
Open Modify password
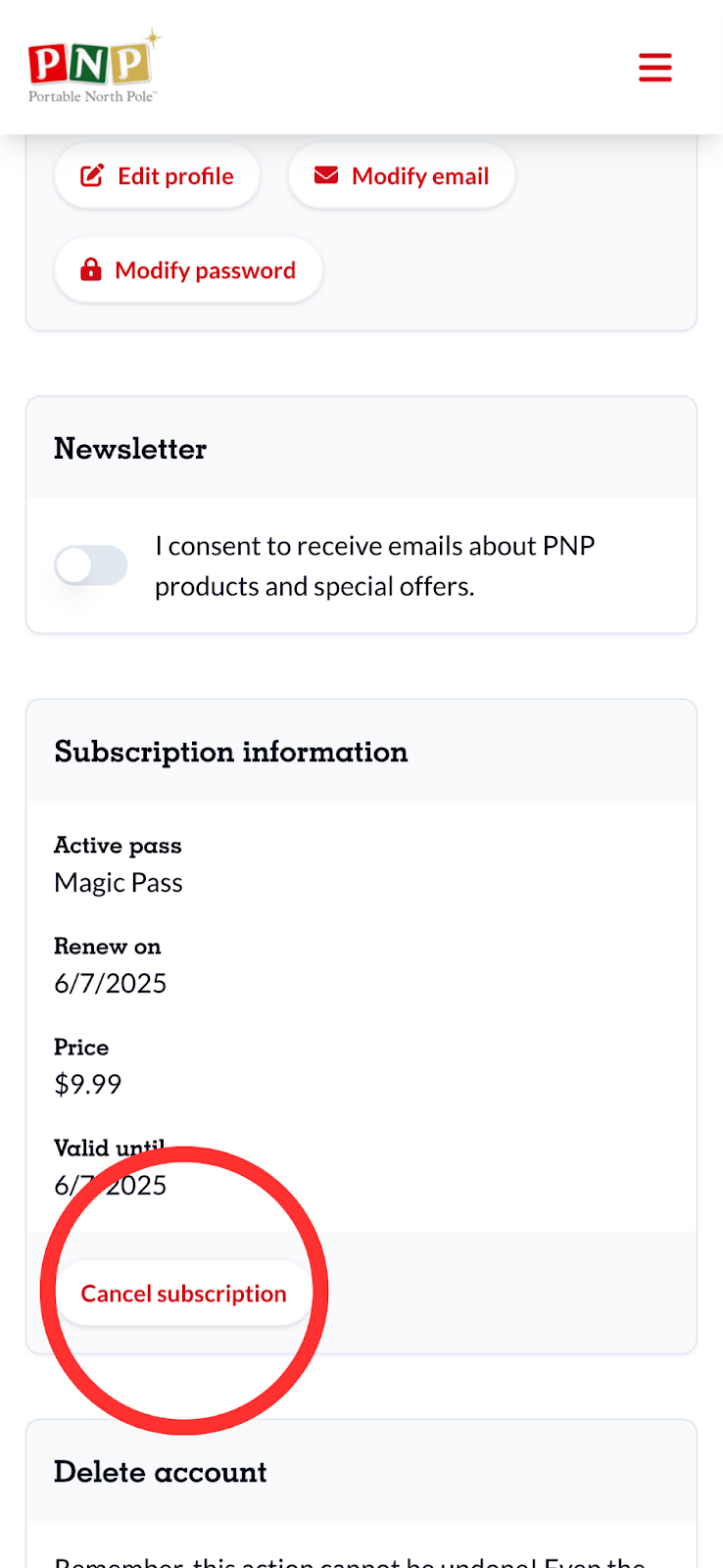coord(188,270)
